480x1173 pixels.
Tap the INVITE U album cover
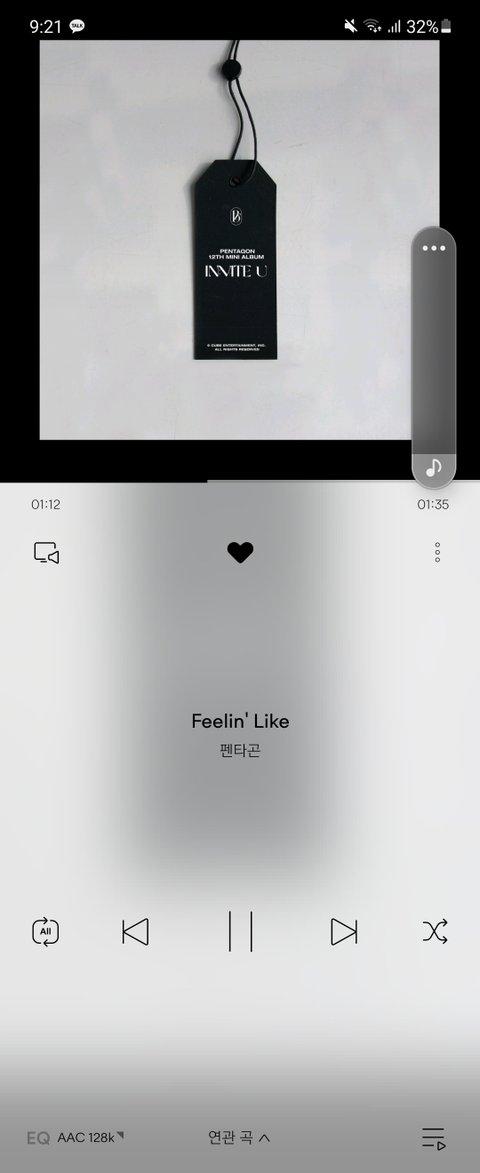coord(239,239)
